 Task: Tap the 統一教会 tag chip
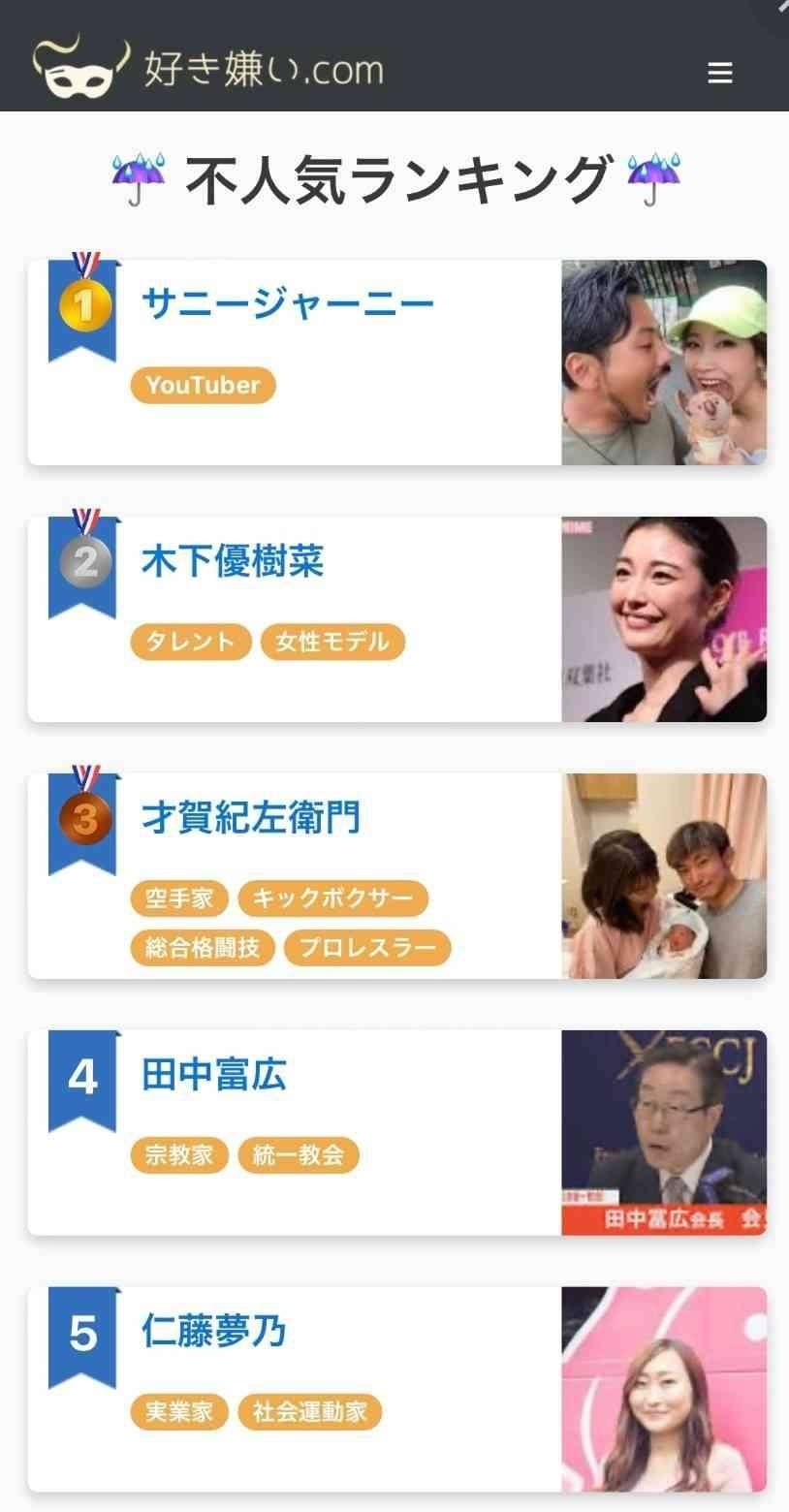pyautogui.click(x=298, y=1155)
